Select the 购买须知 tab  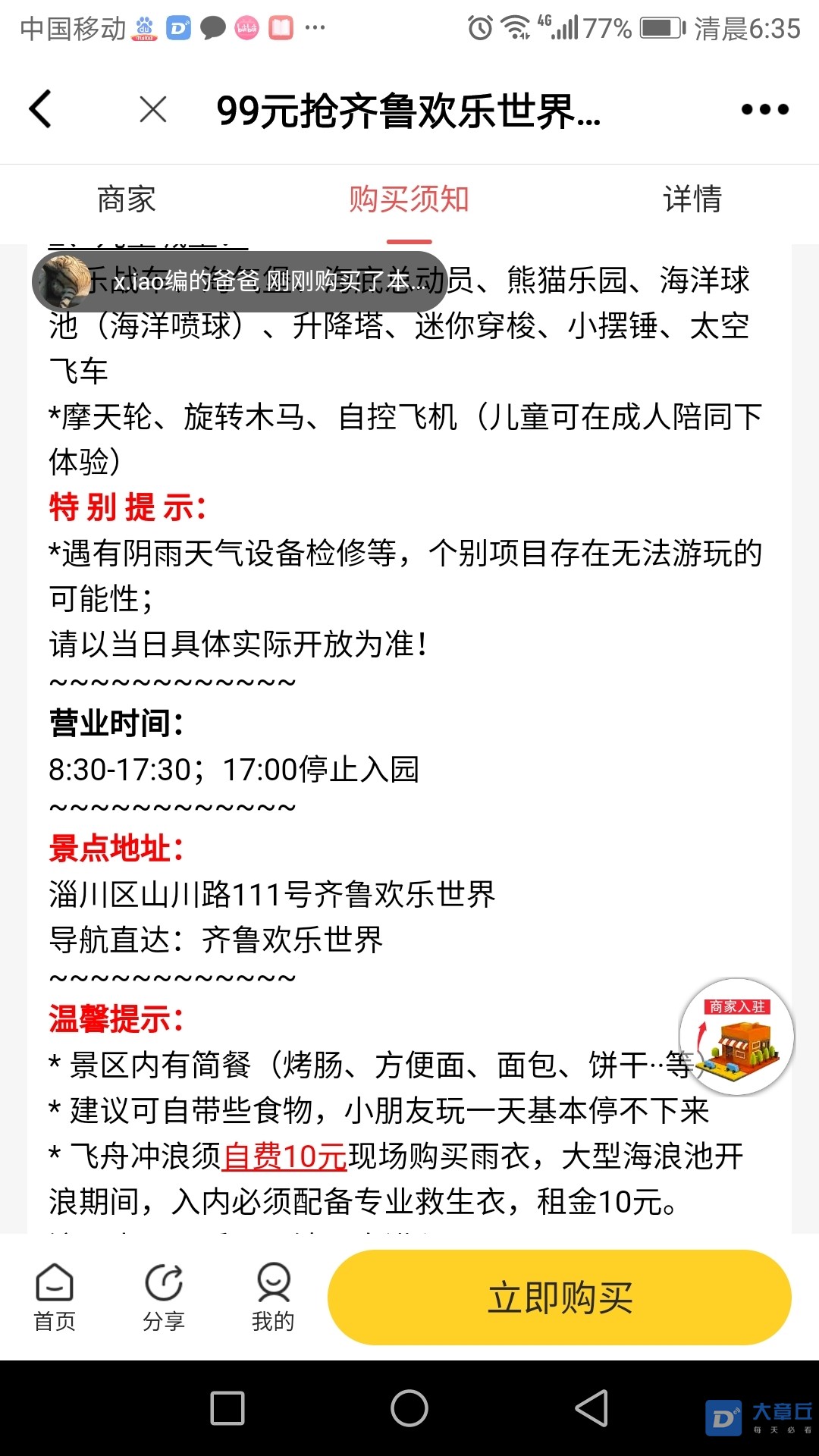tap(409, 200)
